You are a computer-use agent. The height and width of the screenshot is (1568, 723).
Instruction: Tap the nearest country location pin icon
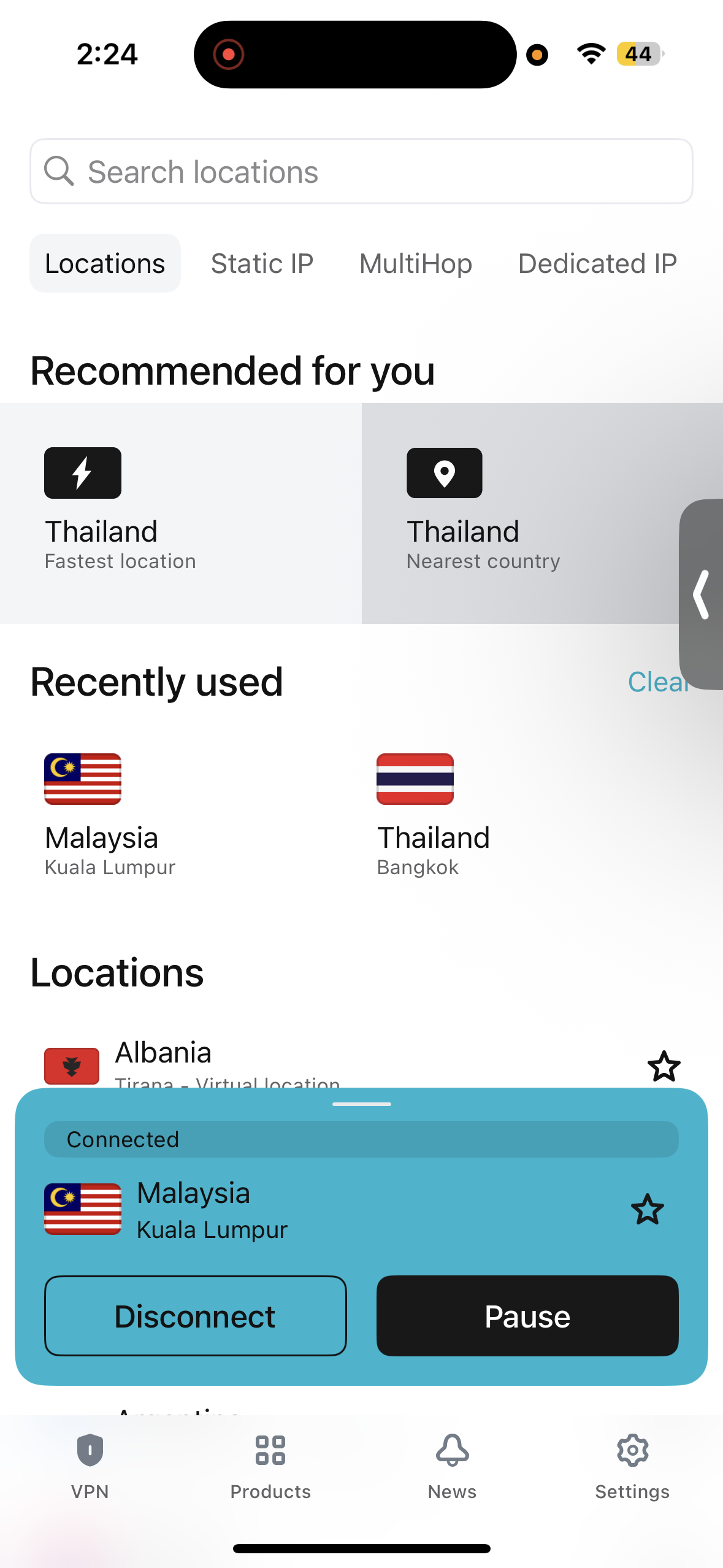point(444,472)
